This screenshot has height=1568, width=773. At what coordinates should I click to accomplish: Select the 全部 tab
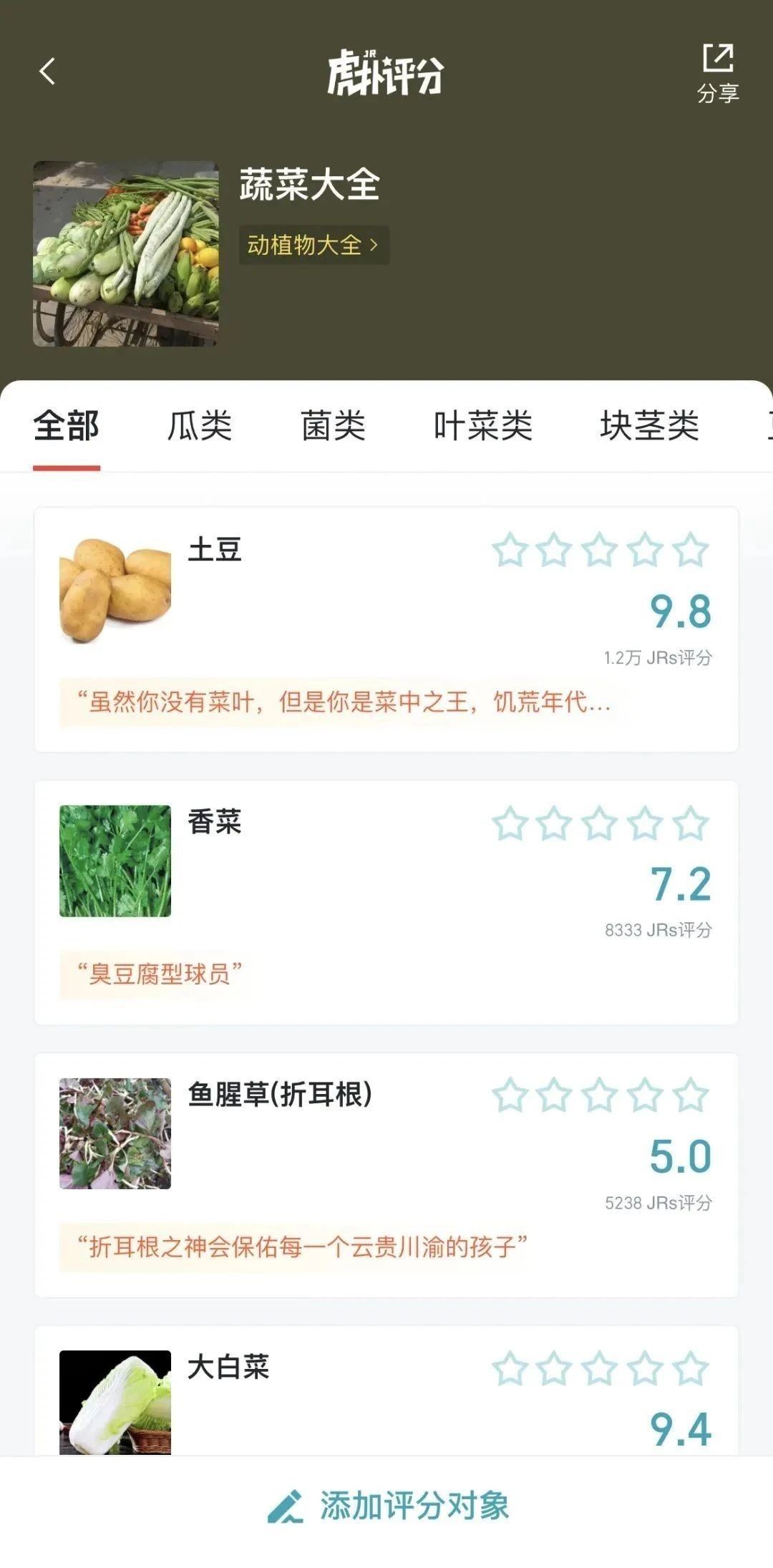click(x=67, y=427)
